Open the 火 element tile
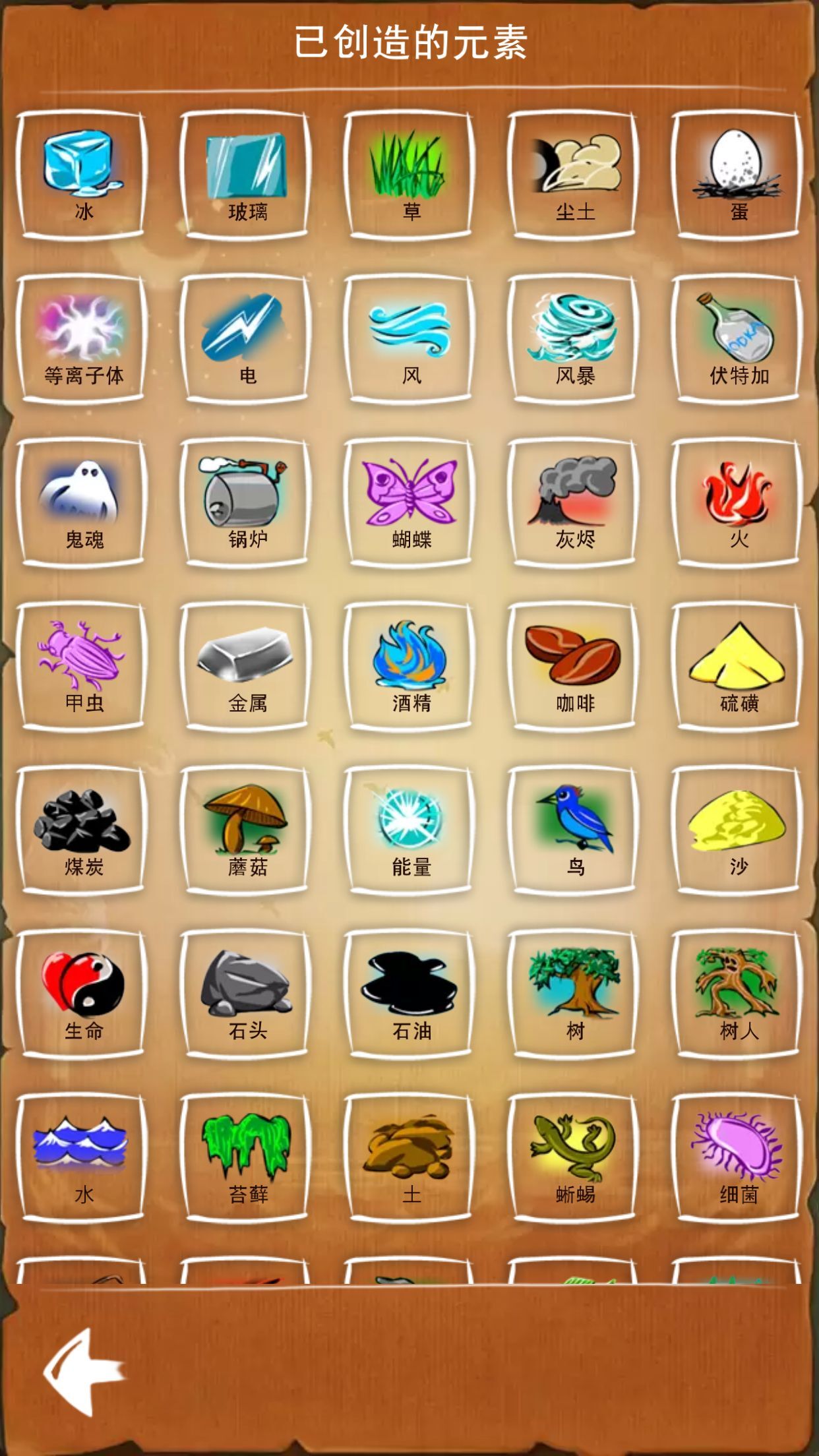This screenshot has width=819, height=1456. (737, 502)
